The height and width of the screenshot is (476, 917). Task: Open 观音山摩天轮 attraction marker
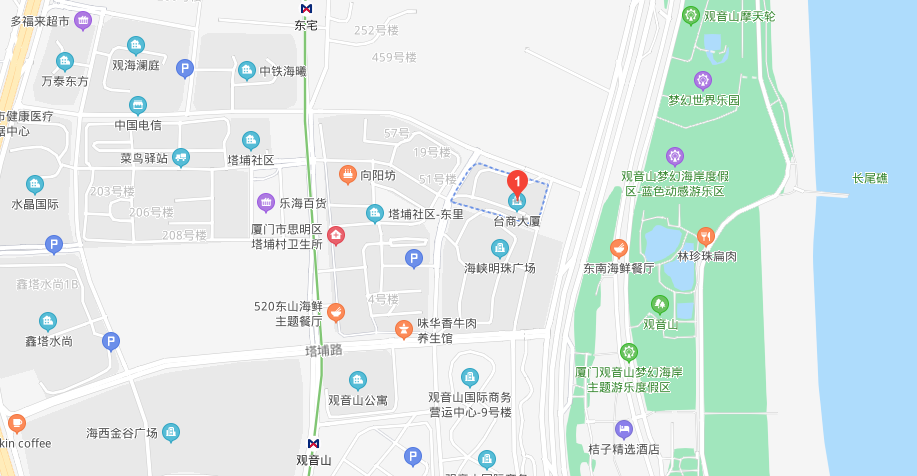(x=691, y=15)
